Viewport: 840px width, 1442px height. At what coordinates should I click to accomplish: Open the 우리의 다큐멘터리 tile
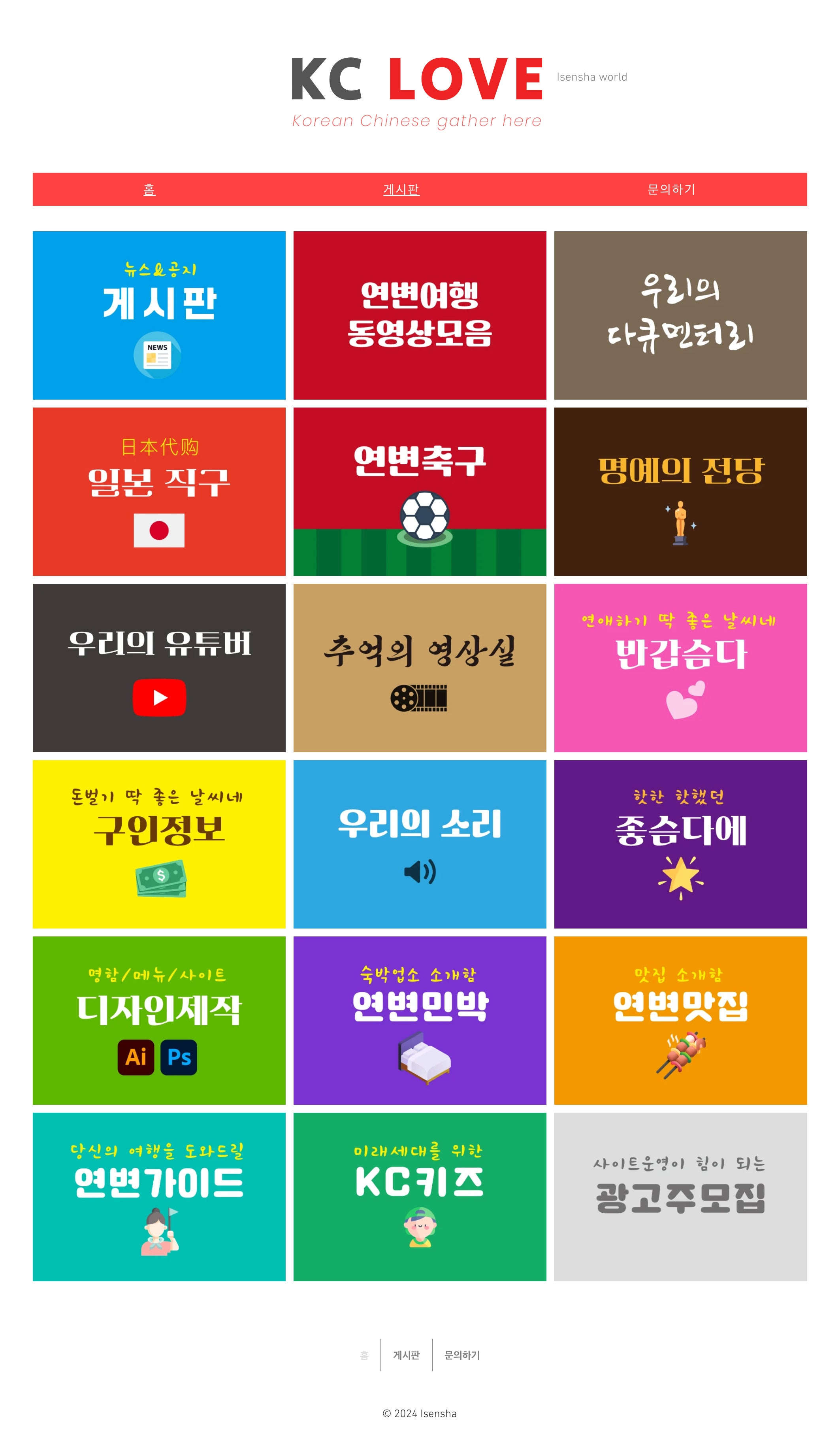click(x=680, y=315)
